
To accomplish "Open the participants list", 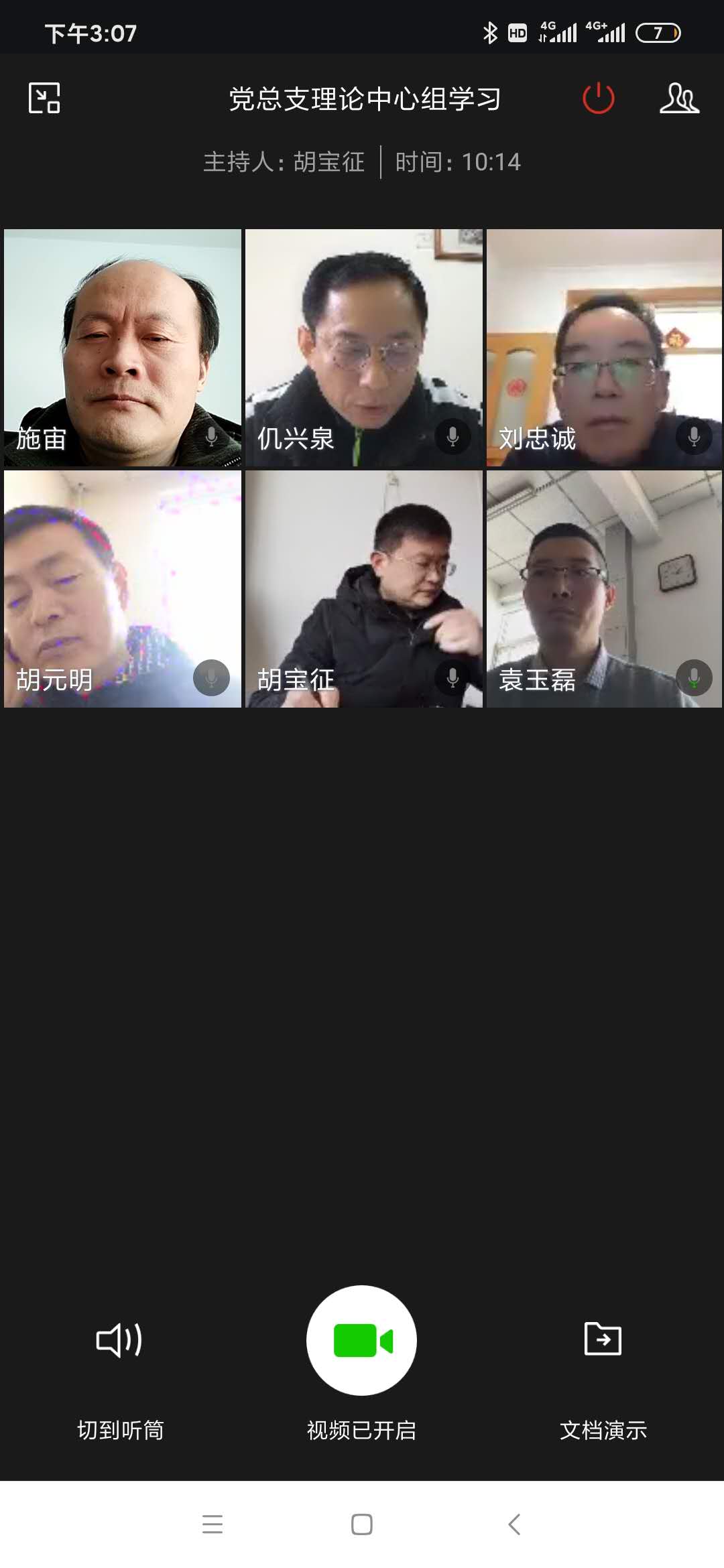I will click(679, 99).
